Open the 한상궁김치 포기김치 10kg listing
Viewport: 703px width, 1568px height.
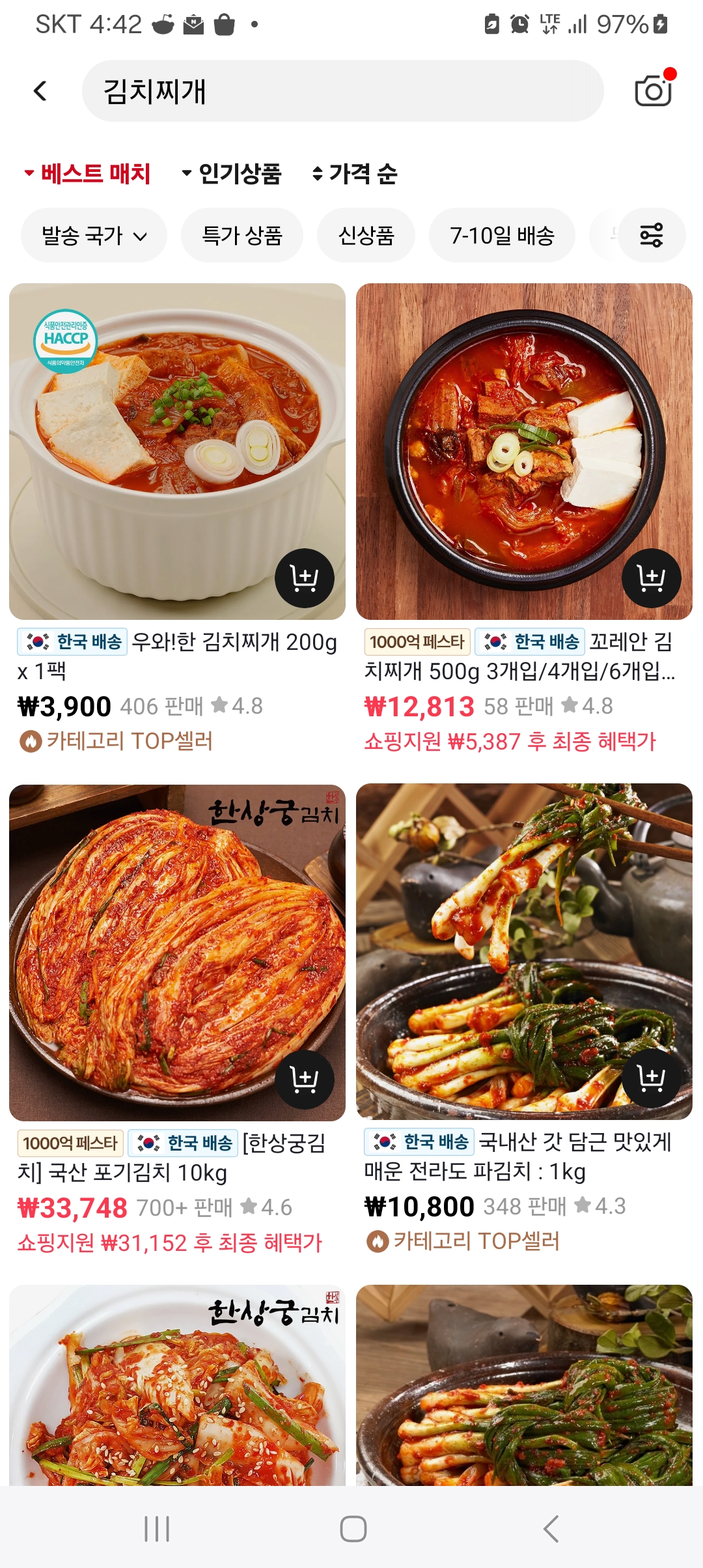click(177, 952)
